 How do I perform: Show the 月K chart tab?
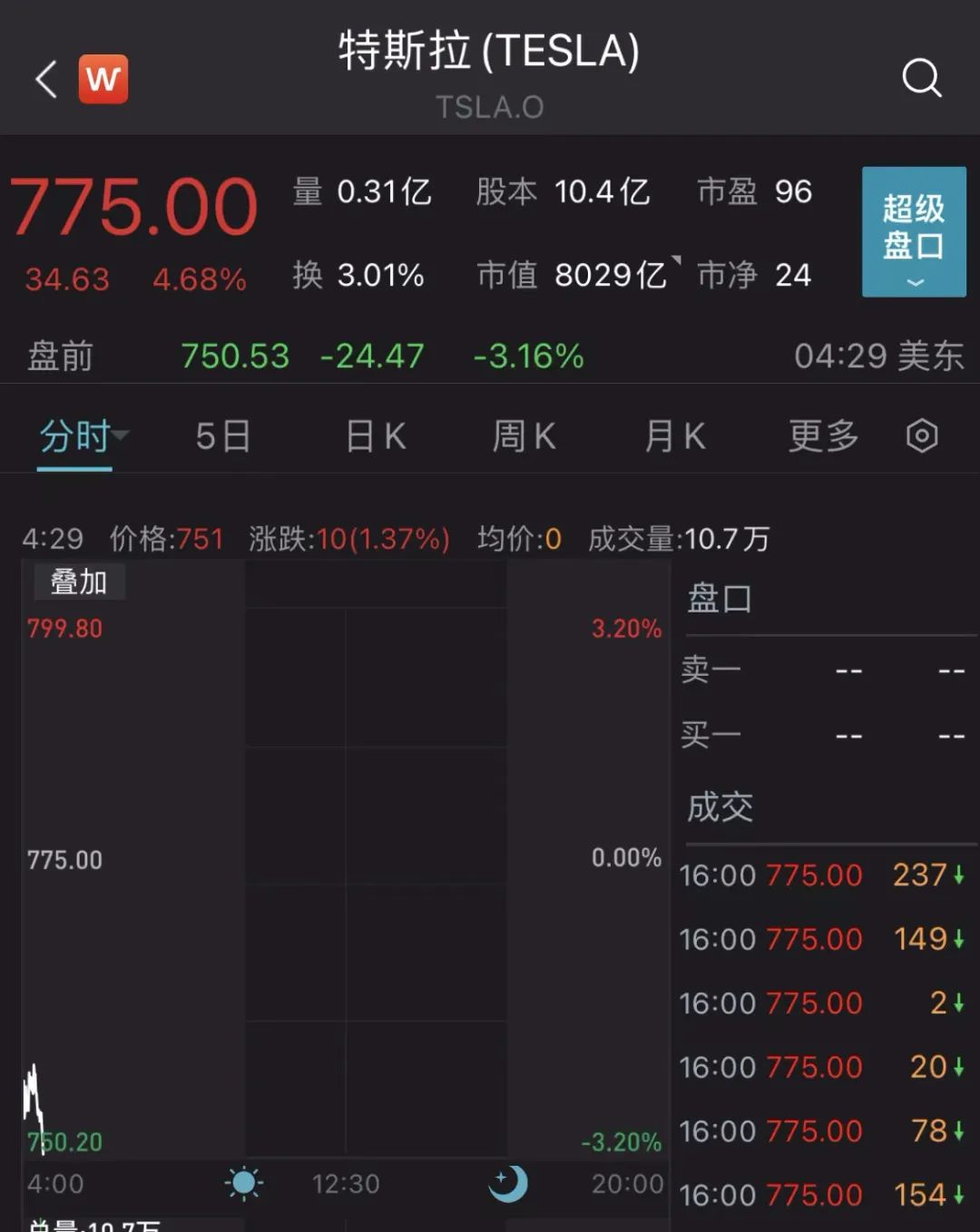click(x=674, y=436)
